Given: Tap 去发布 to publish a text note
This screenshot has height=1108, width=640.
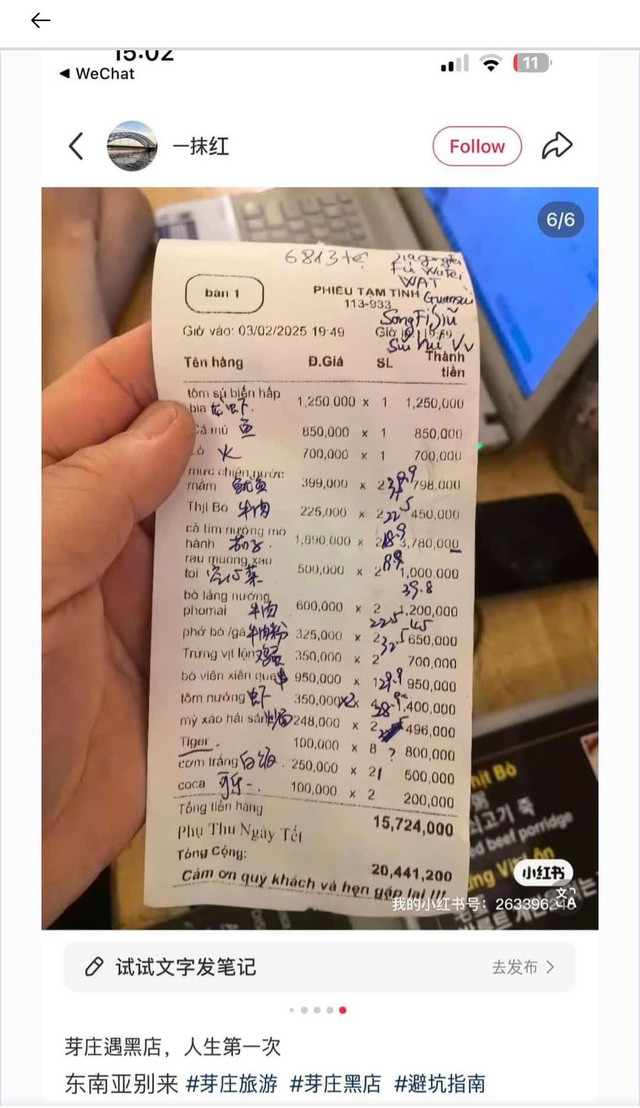Looking at the screenshot, I should pos(522,967).
